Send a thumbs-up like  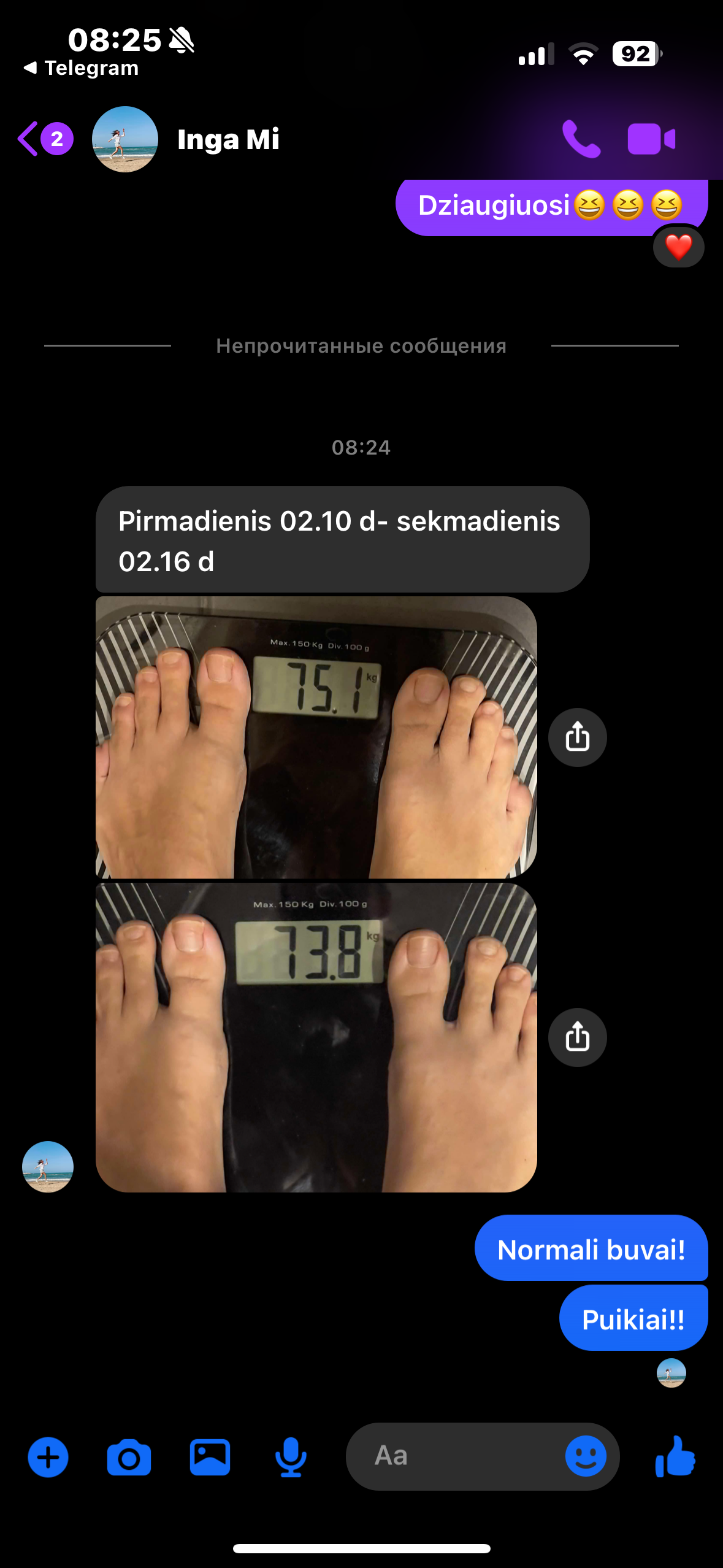tap(675, 1456)
